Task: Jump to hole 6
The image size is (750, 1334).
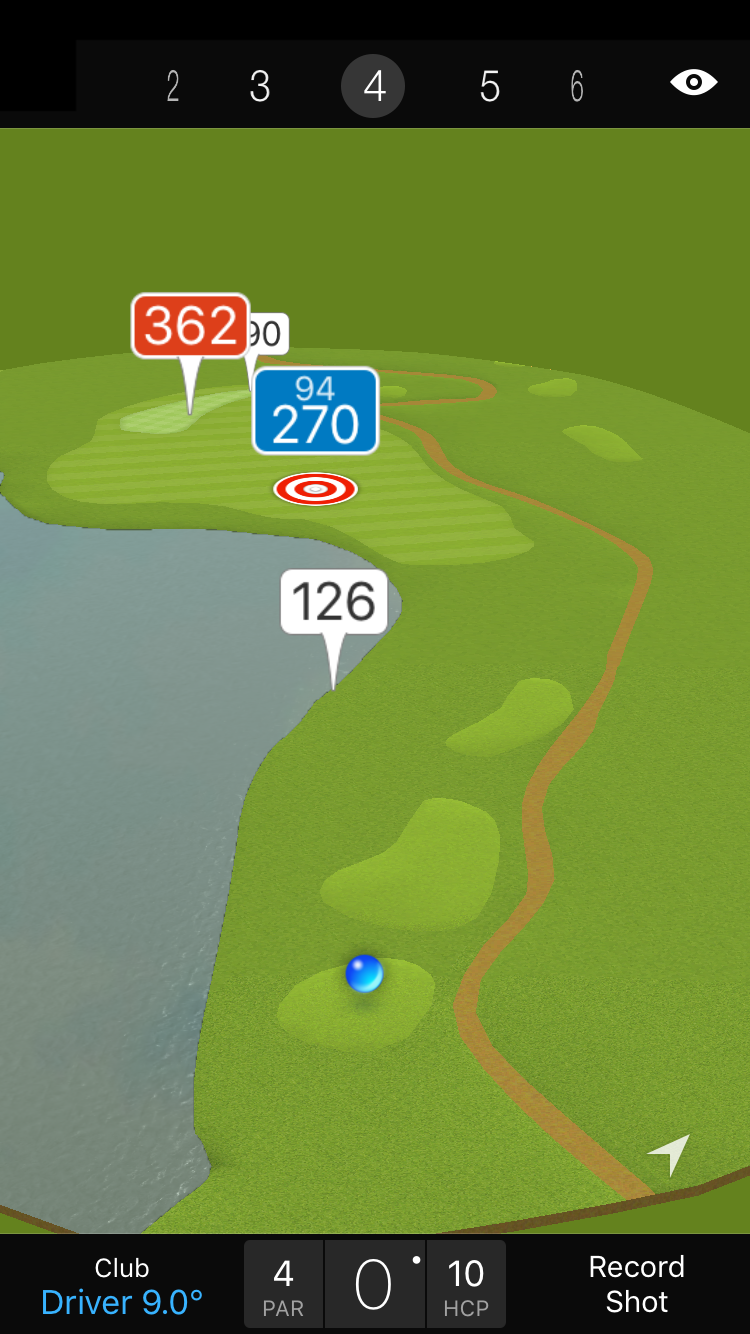Action: point(577,87)
